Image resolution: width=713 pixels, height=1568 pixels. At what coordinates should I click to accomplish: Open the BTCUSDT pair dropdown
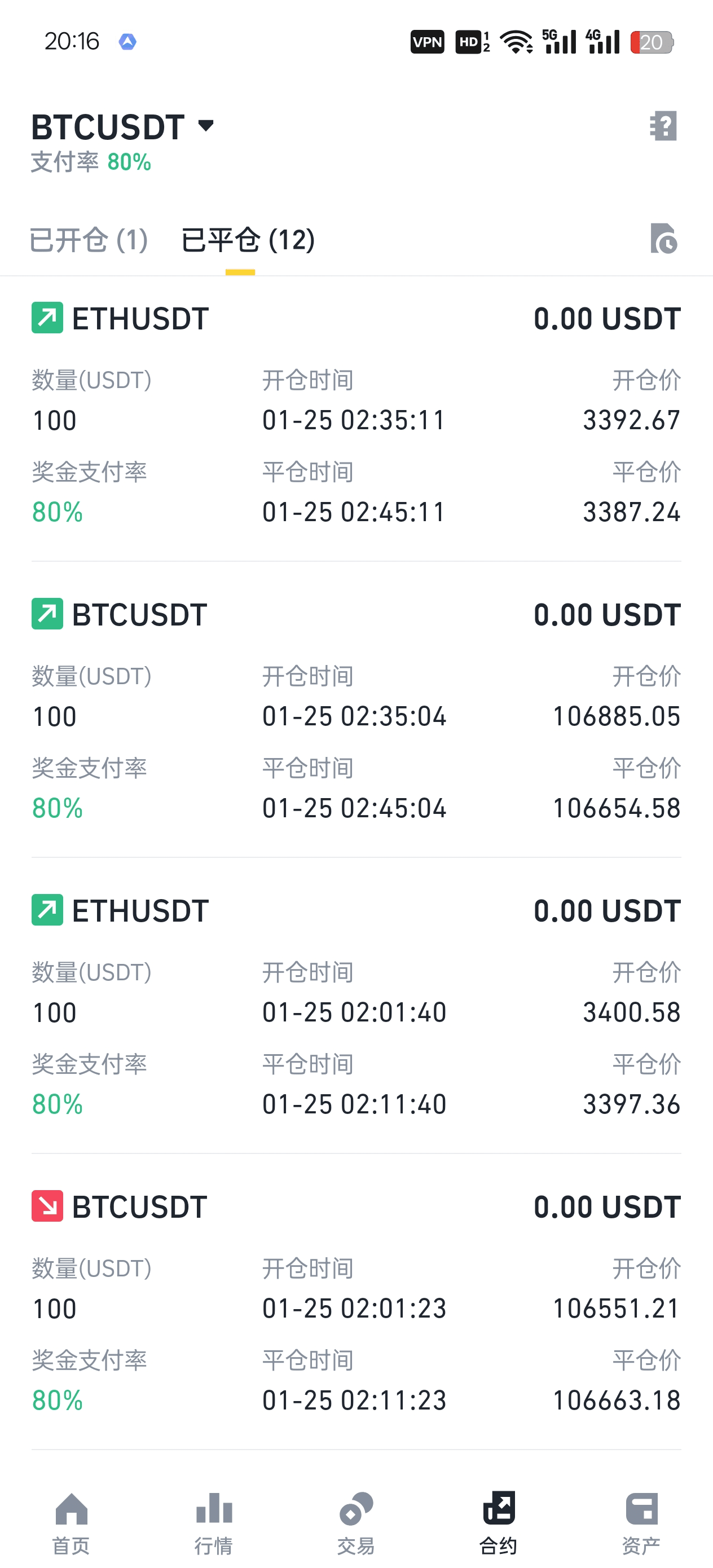point(122,126)
